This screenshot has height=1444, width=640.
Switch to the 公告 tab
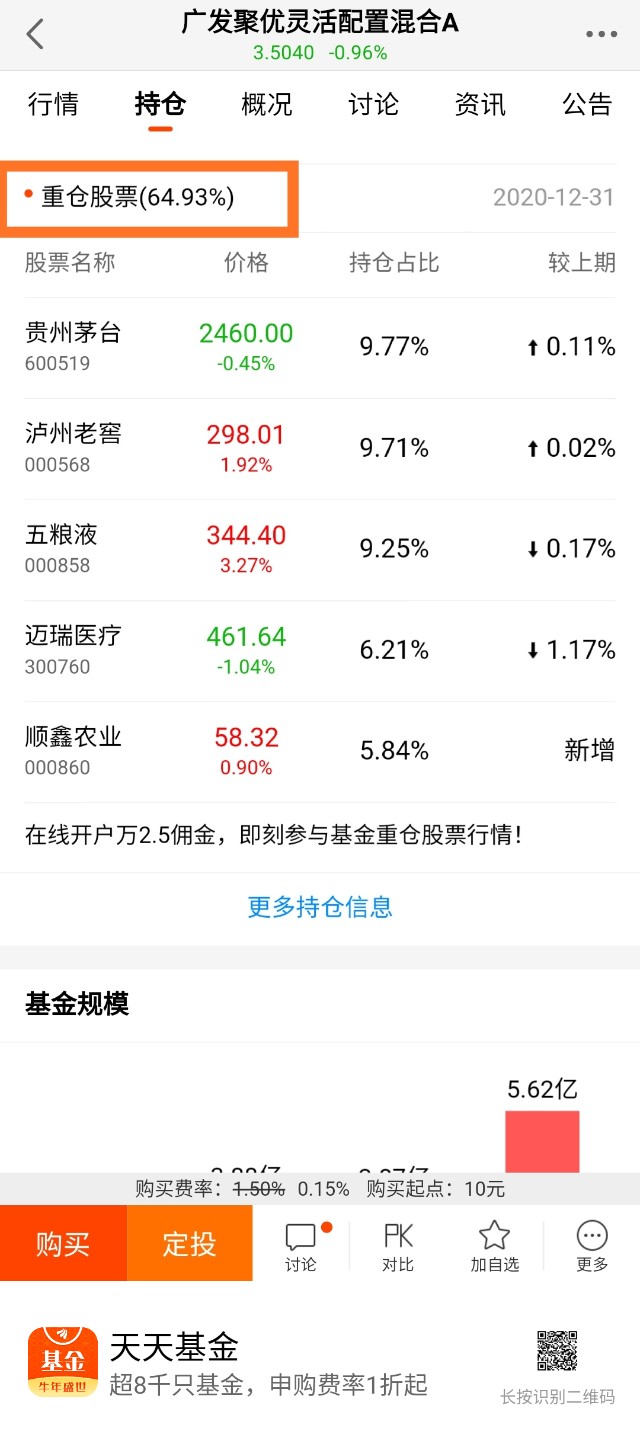point(587,104)
